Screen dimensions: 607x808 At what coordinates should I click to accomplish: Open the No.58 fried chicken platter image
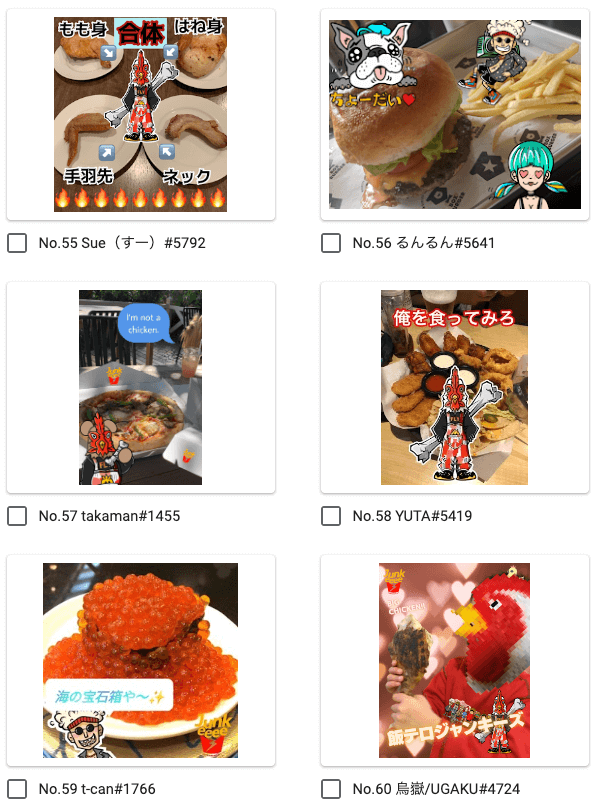point(454,387)
